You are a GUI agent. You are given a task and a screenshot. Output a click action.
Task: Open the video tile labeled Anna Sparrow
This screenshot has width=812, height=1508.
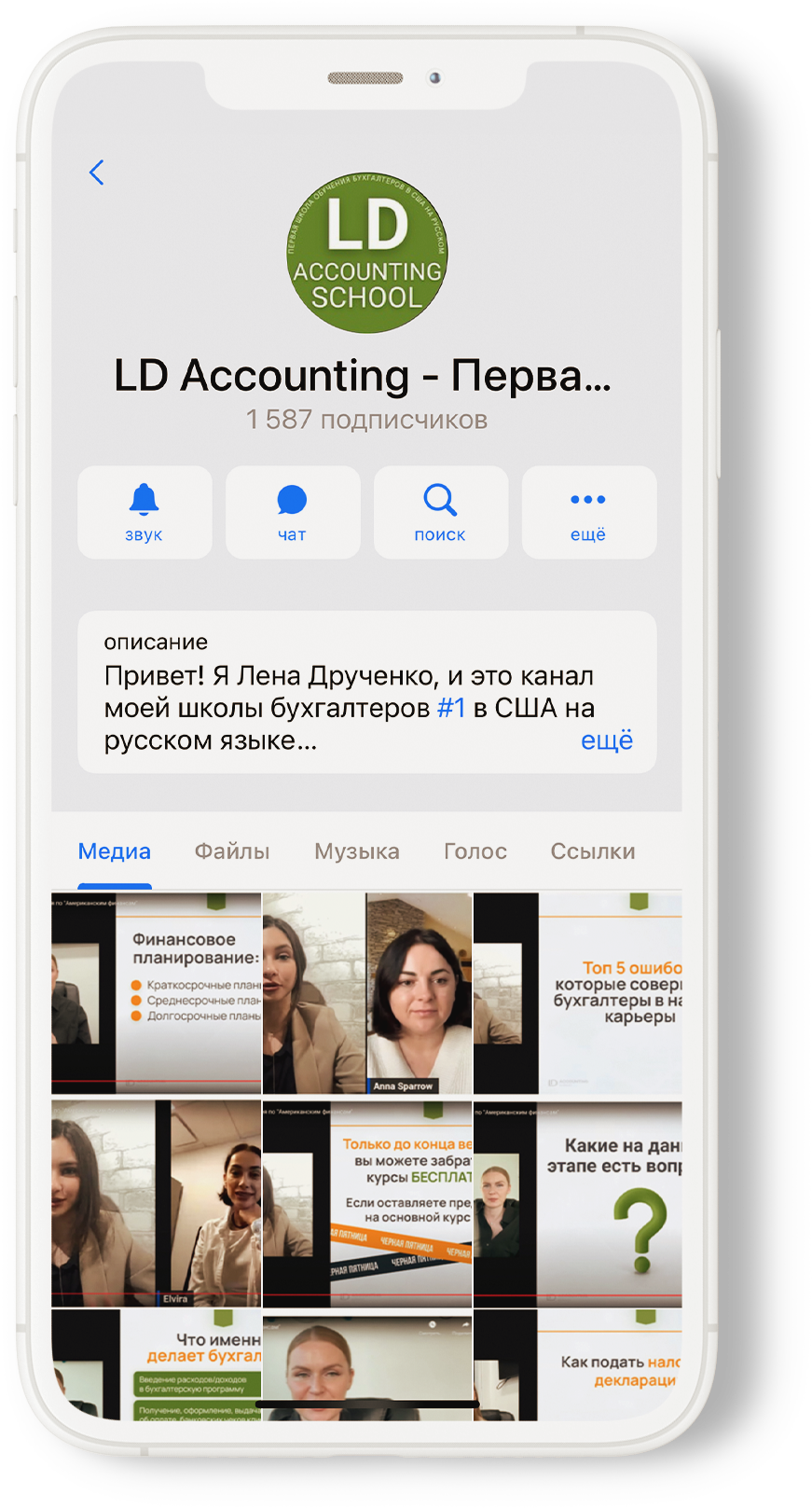(367, 993)
